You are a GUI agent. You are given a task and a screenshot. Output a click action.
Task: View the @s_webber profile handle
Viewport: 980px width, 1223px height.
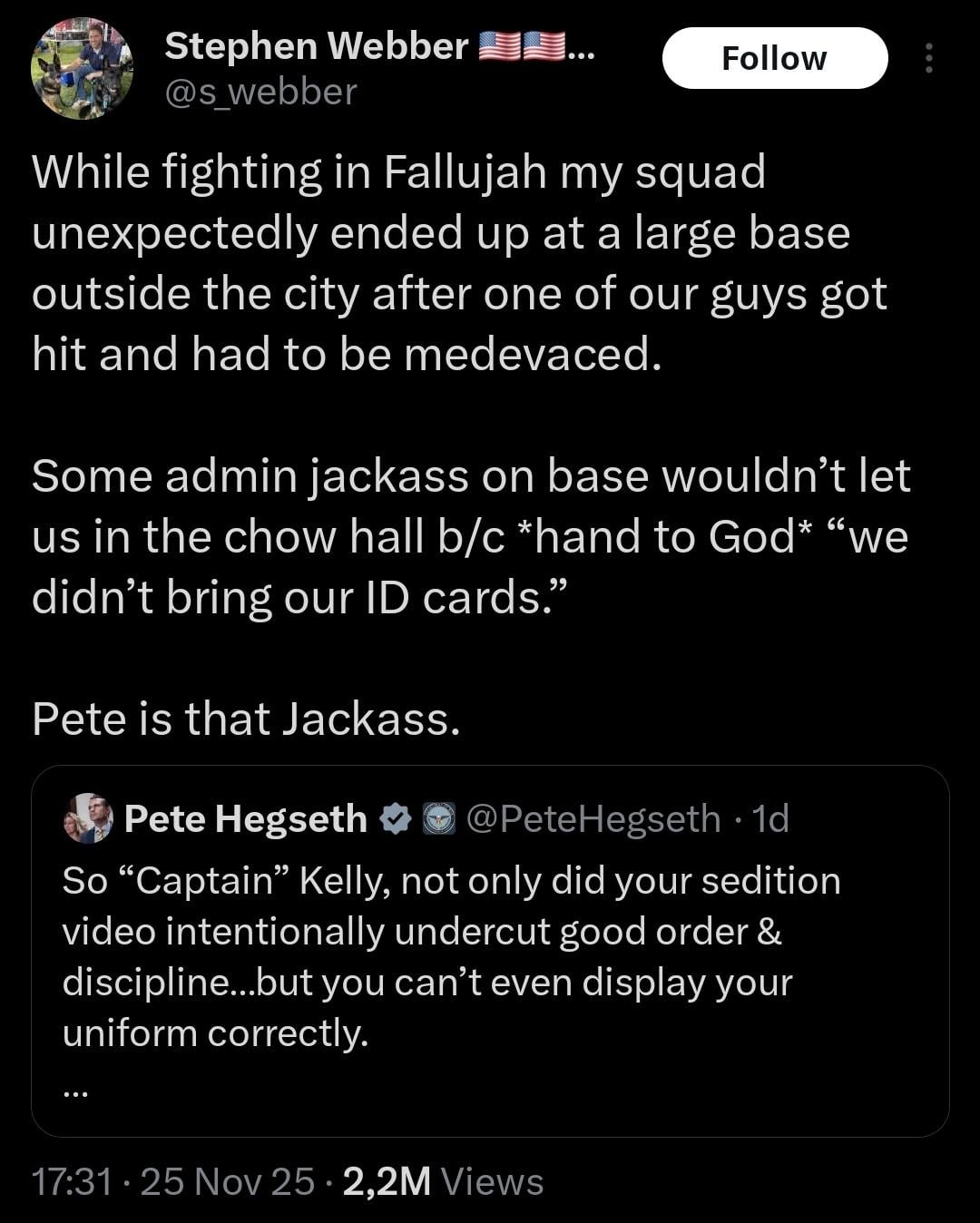coord(260,92)
